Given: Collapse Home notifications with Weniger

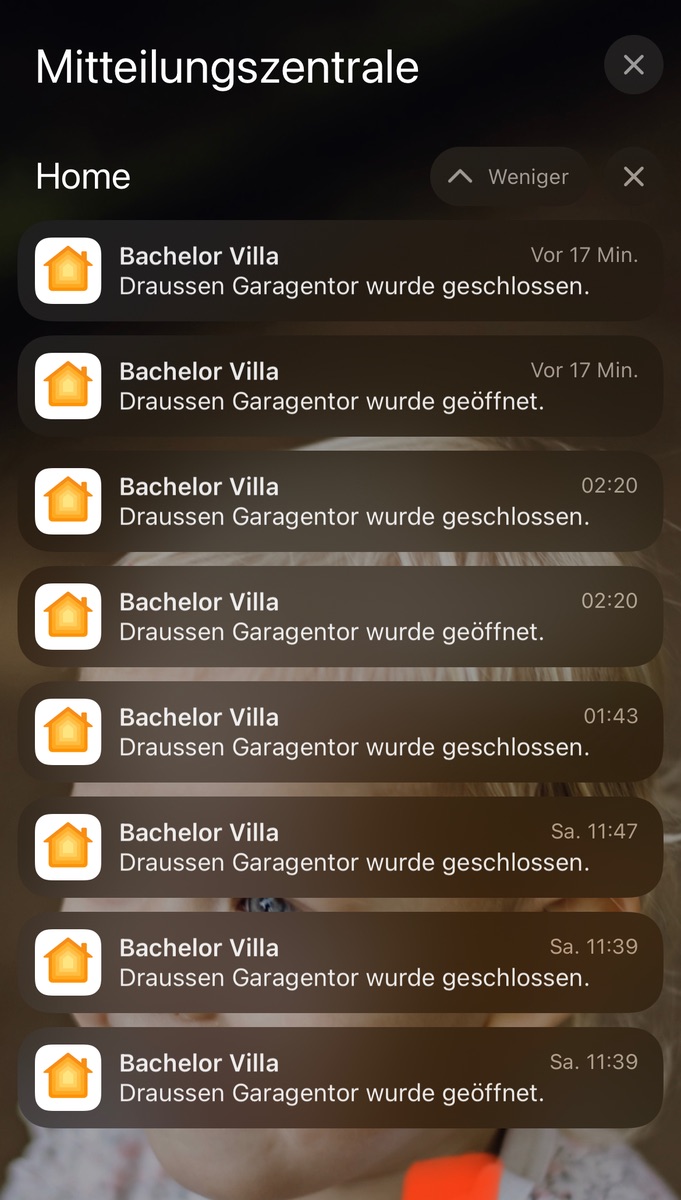Looking at the screenshot, I should click(x=509, y=177).
